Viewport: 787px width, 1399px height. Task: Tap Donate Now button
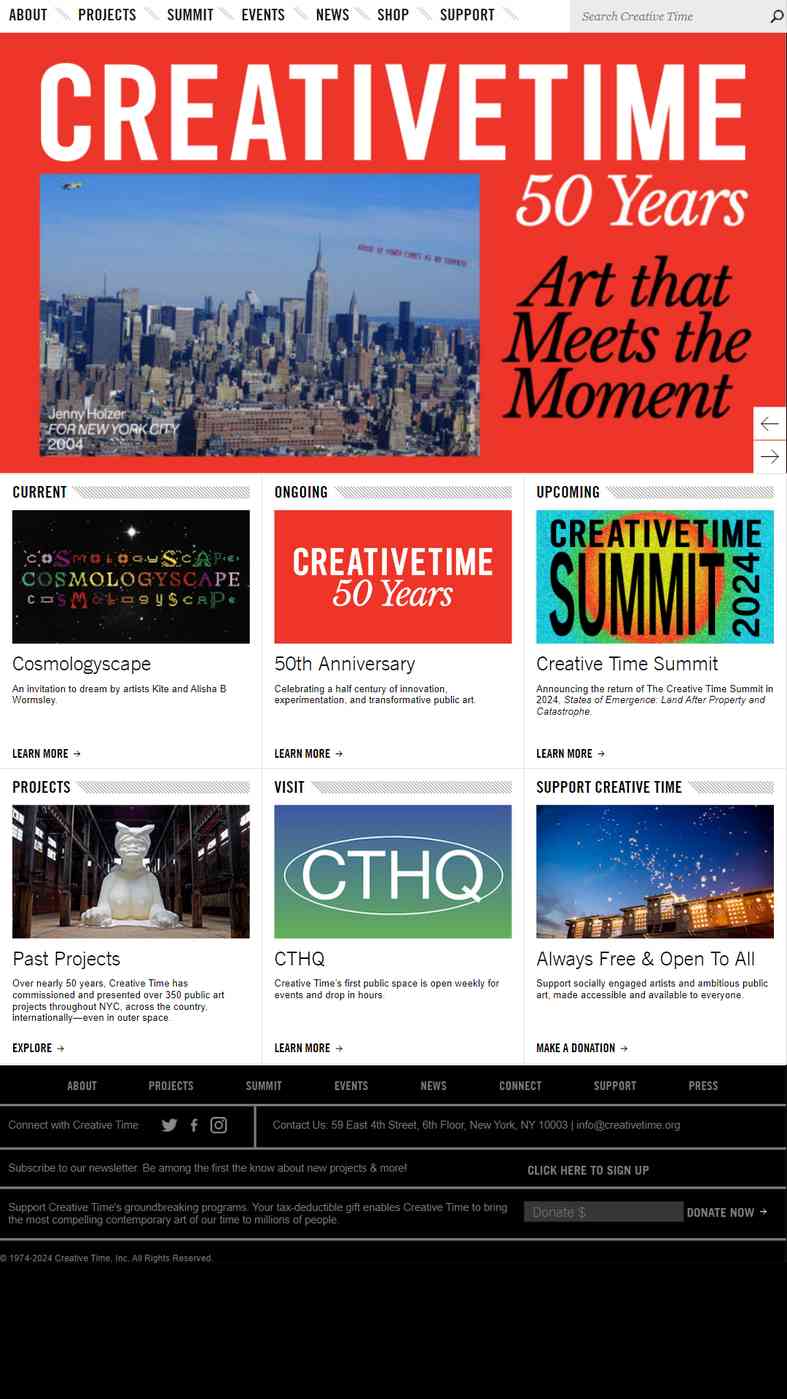(727, 1212)
